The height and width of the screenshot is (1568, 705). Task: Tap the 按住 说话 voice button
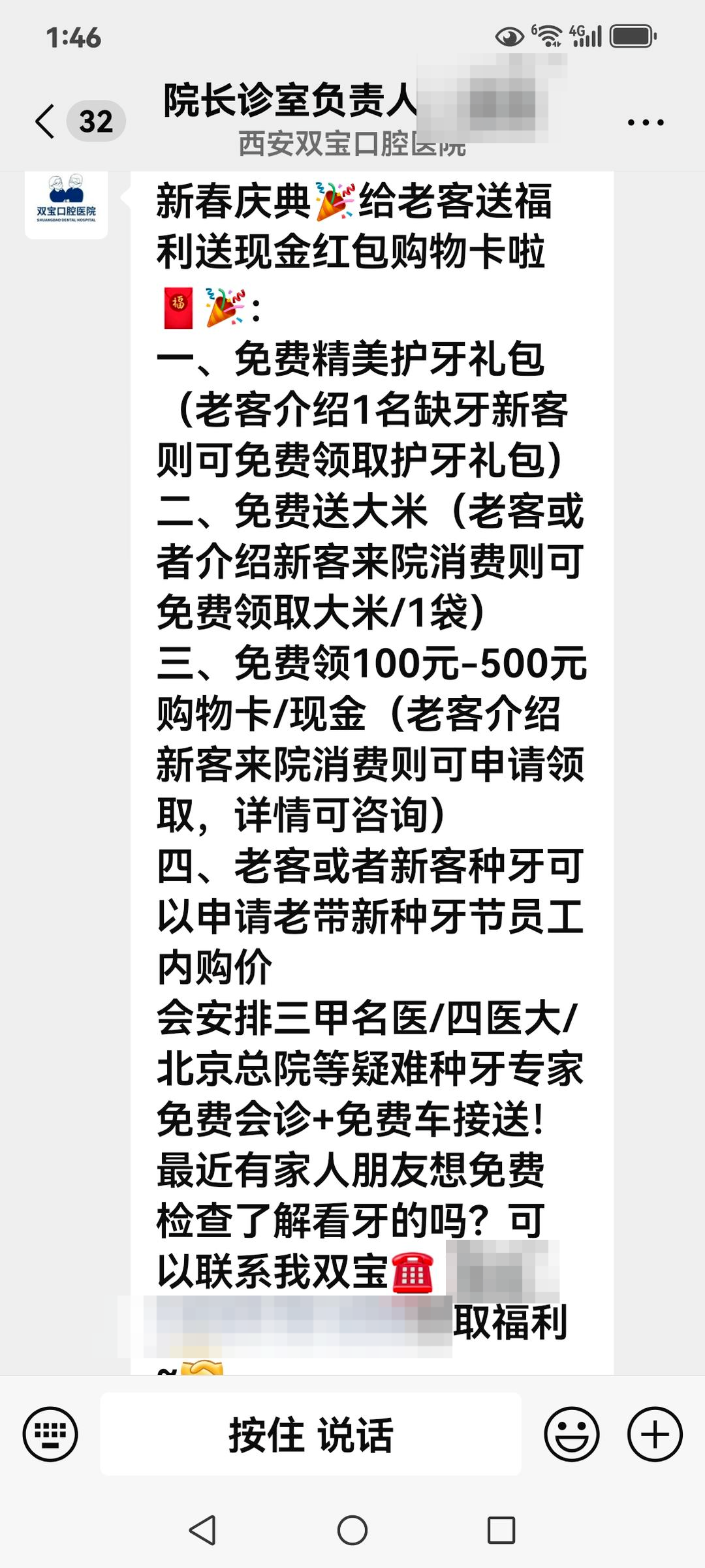click(311, 1434)
